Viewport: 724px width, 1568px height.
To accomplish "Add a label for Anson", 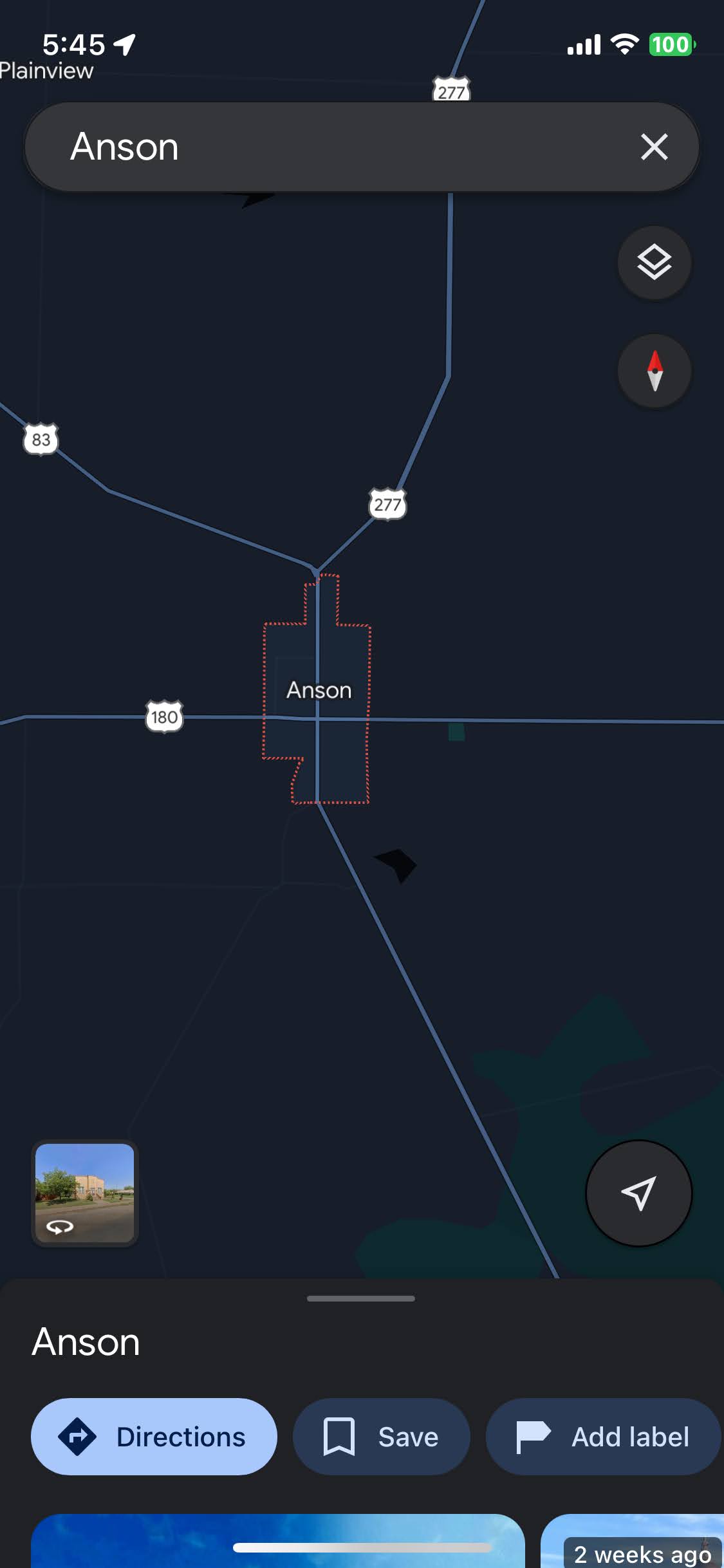I will pyautogui.click(x=604, y=1436).
